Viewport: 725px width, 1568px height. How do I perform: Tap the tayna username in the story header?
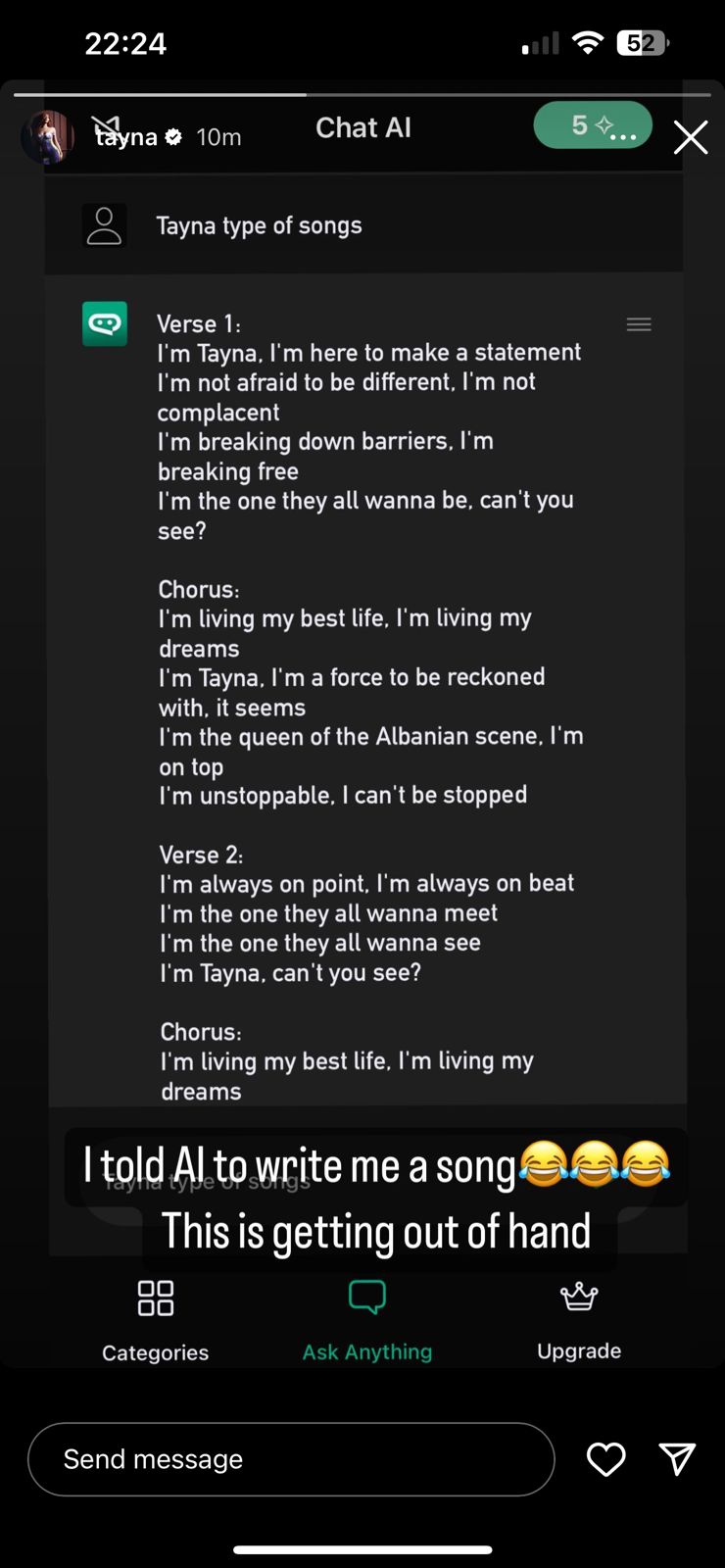tap(127, 137)
